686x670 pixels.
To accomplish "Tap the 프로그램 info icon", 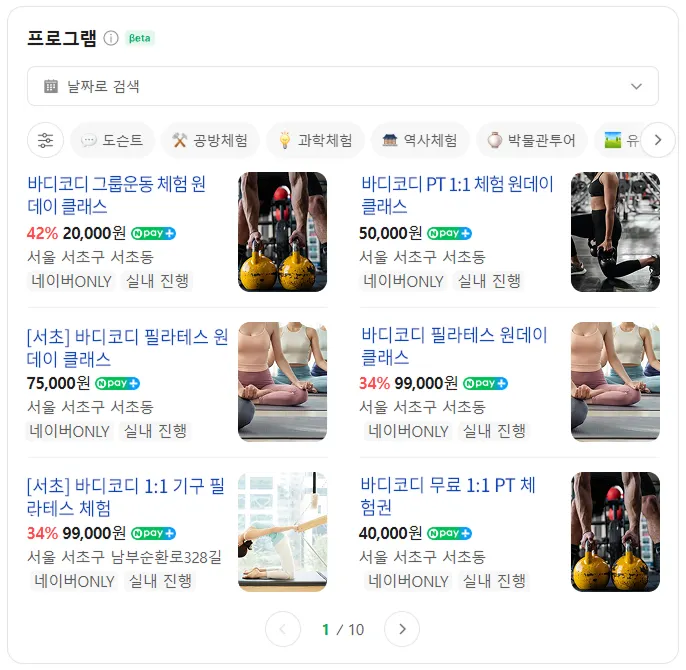I will coord(111,38).
